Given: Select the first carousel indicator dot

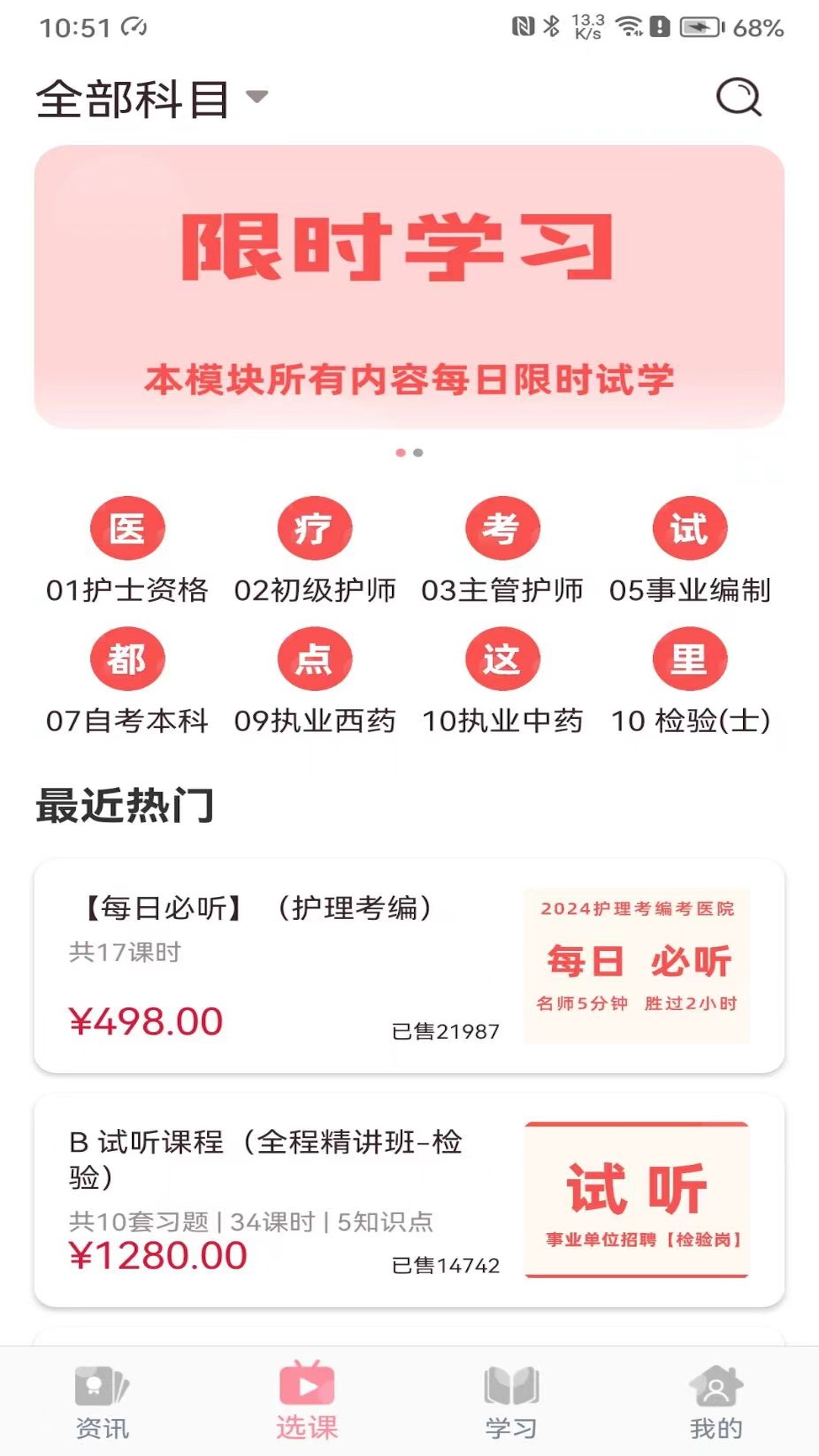Looking at the screenshot, I should (x=399, y=452).
